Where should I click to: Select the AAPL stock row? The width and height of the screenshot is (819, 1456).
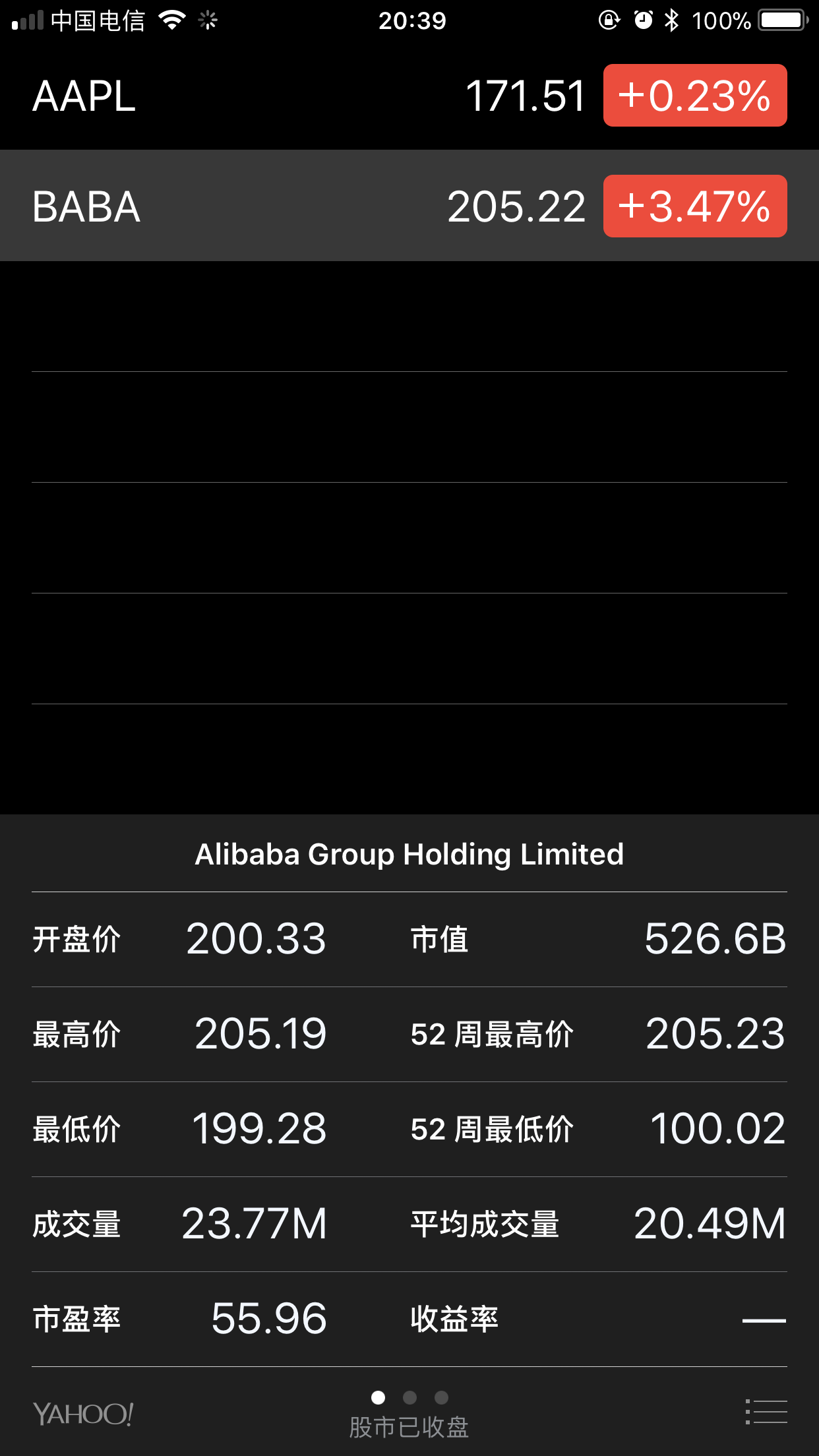click(409, 95)
